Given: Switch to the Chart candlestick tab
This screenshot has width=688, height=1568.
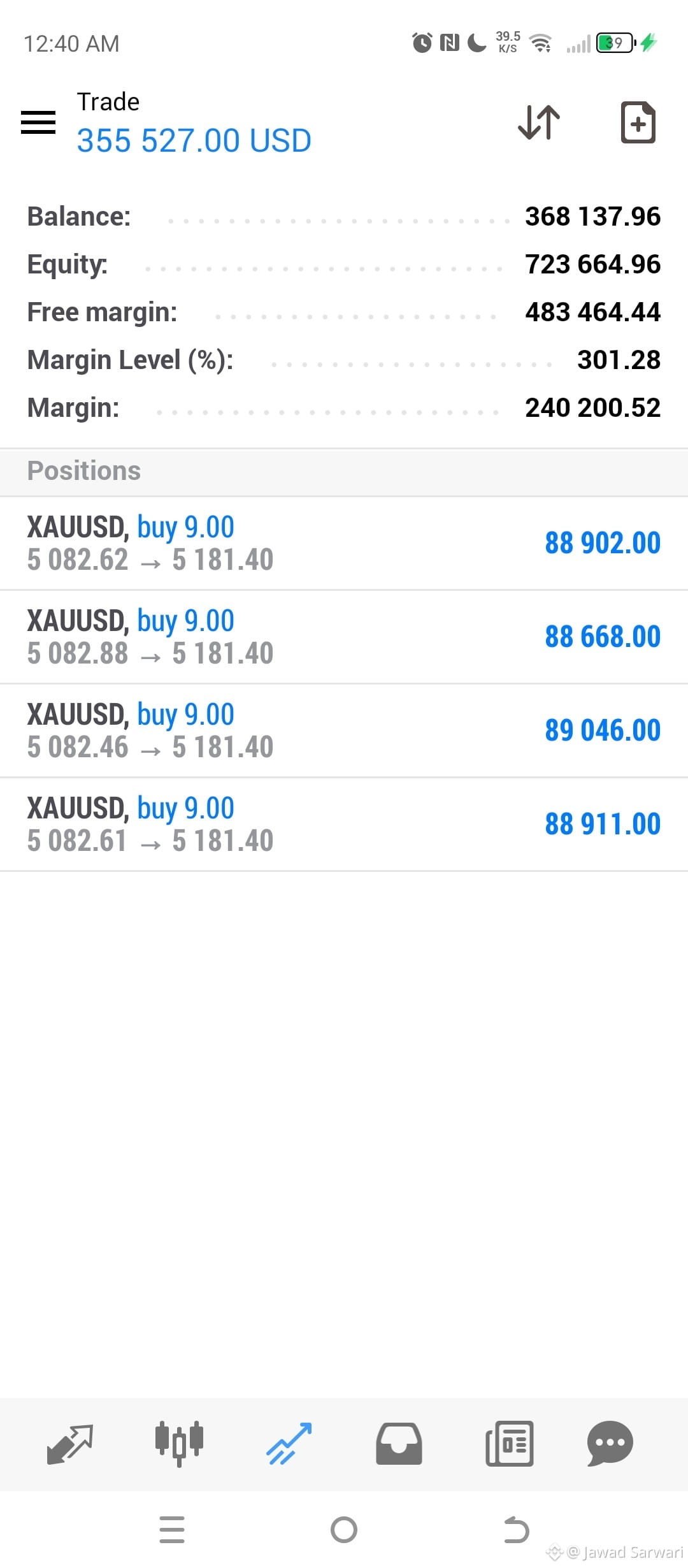Looking at the screenshot, I should pos(179,1444).
